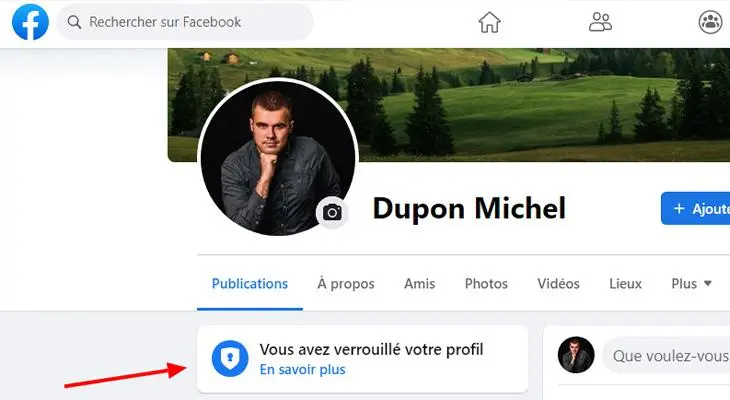Open Dupon Michel's profile picture
This screenshot has width=730, height=400.
[x=277, y=158]
